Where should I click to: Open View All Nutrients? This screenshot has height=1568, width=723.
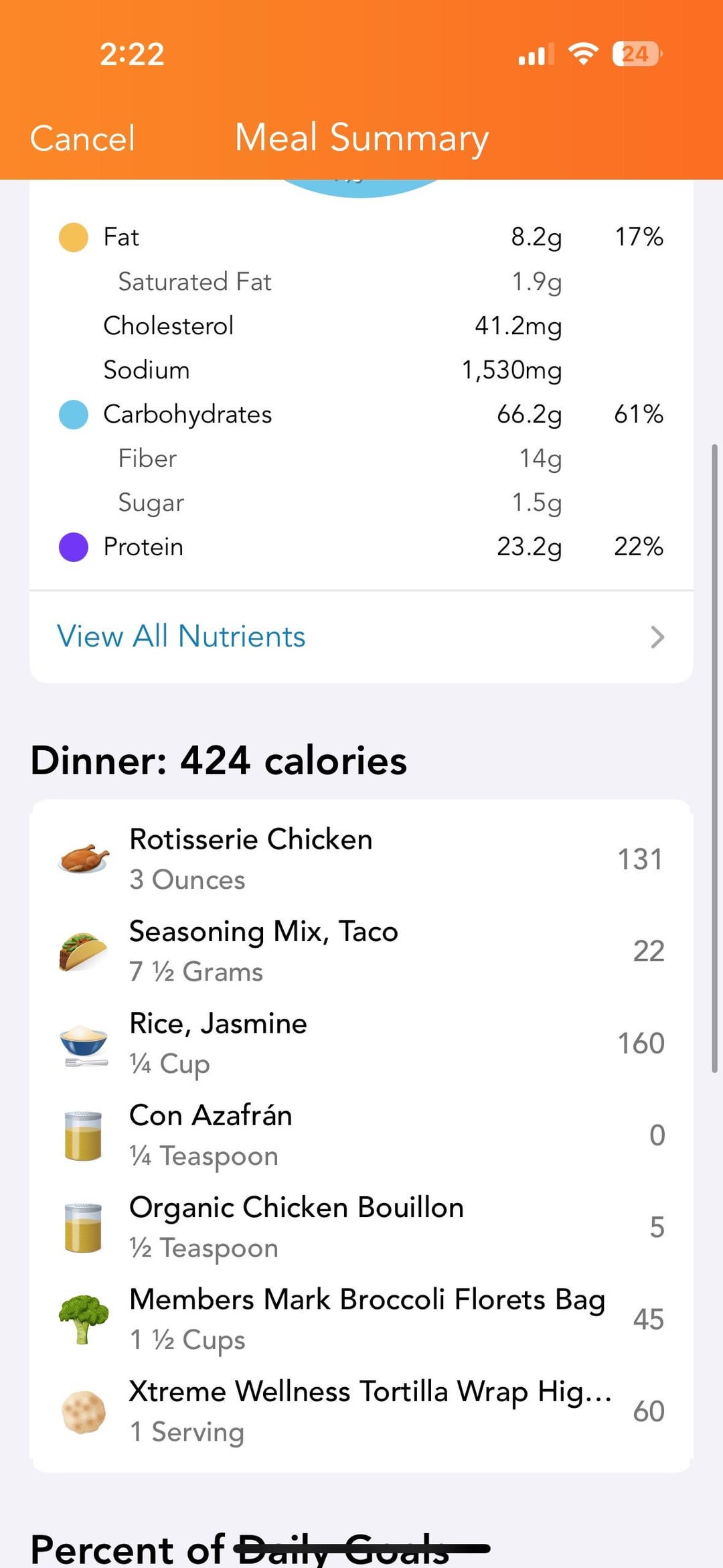361,637
